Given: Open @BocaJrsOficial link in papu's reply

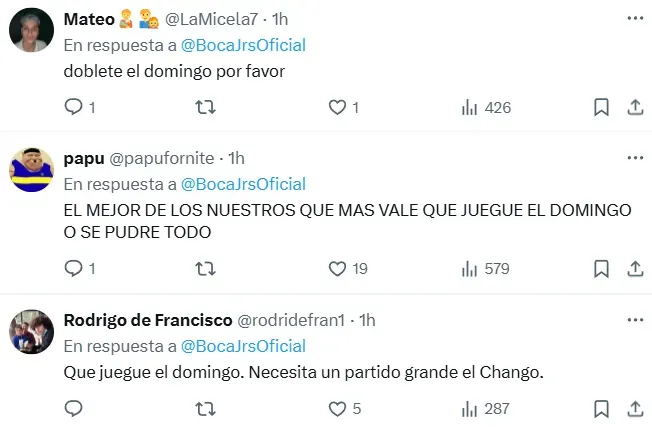Looking at the screenshot, I should click(243, 184).
